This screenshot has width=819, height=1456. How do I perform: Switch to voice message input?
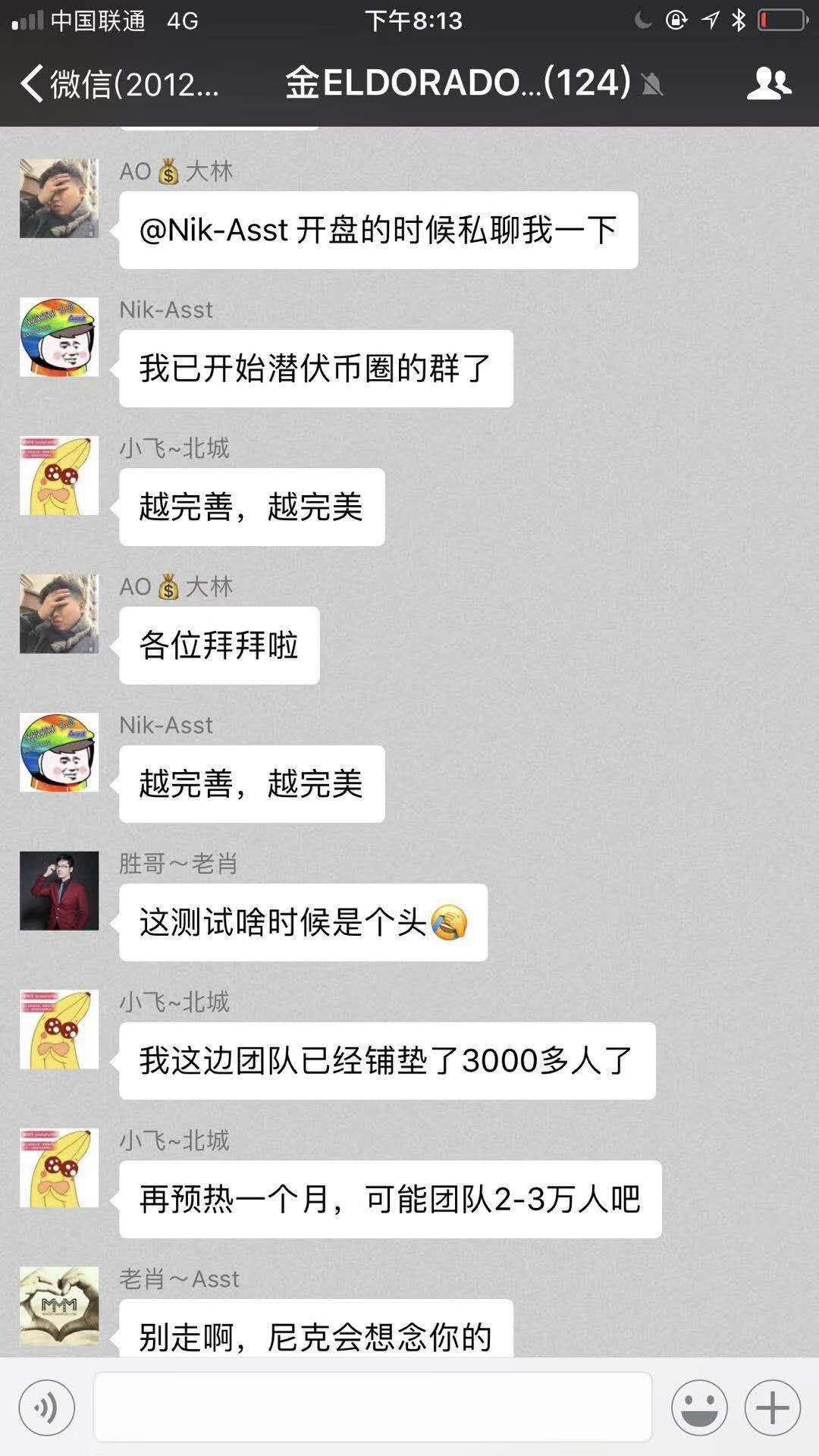[47, 1408]
